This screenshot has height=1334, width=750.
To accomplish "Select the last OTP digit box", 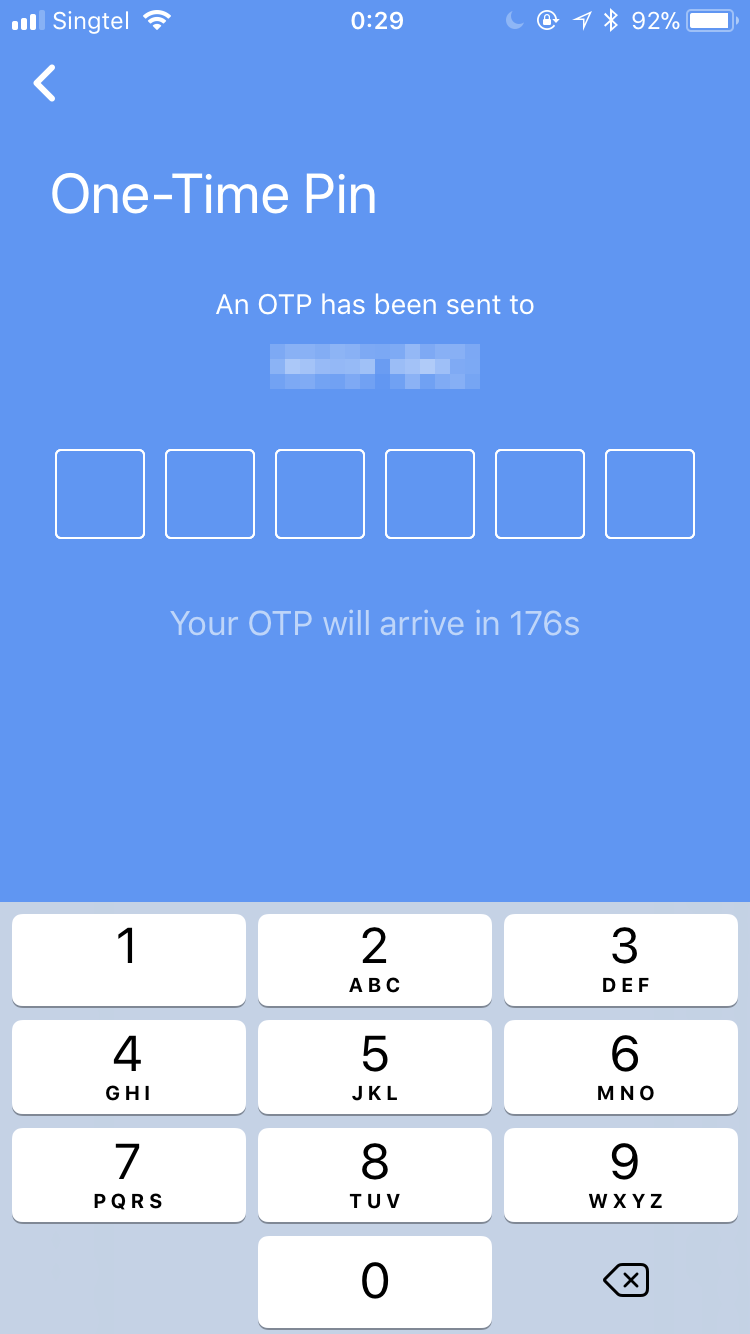I will [x=650, y=494].
